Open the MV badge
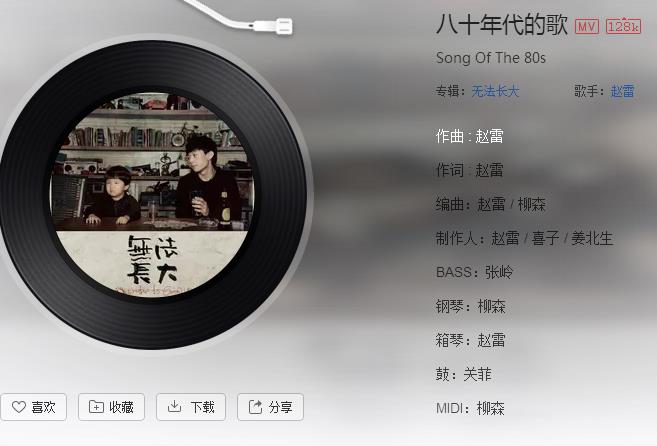657x446 pixels. click(587, 27)
